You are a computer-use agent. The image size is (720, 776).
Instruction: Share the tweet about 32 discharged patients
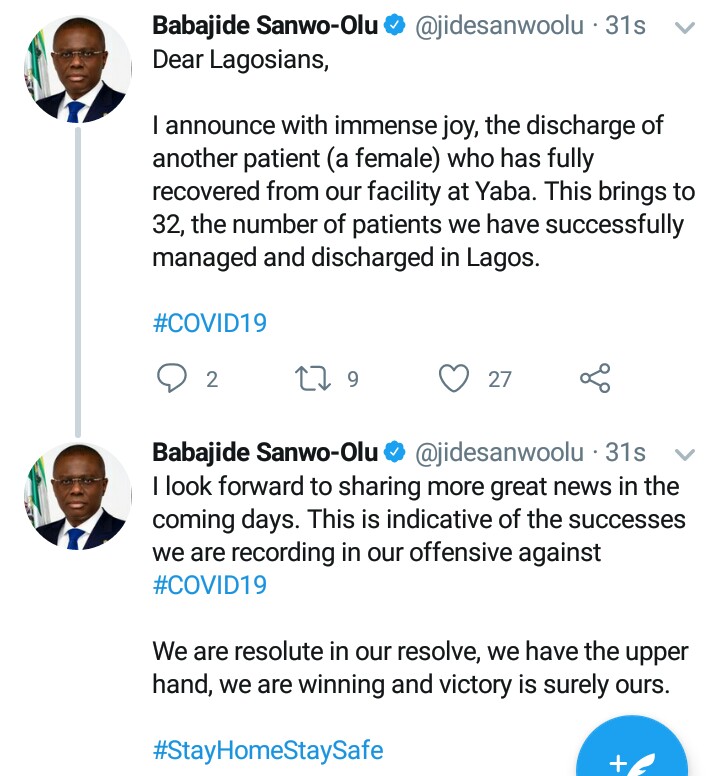[x=595, y=379]
